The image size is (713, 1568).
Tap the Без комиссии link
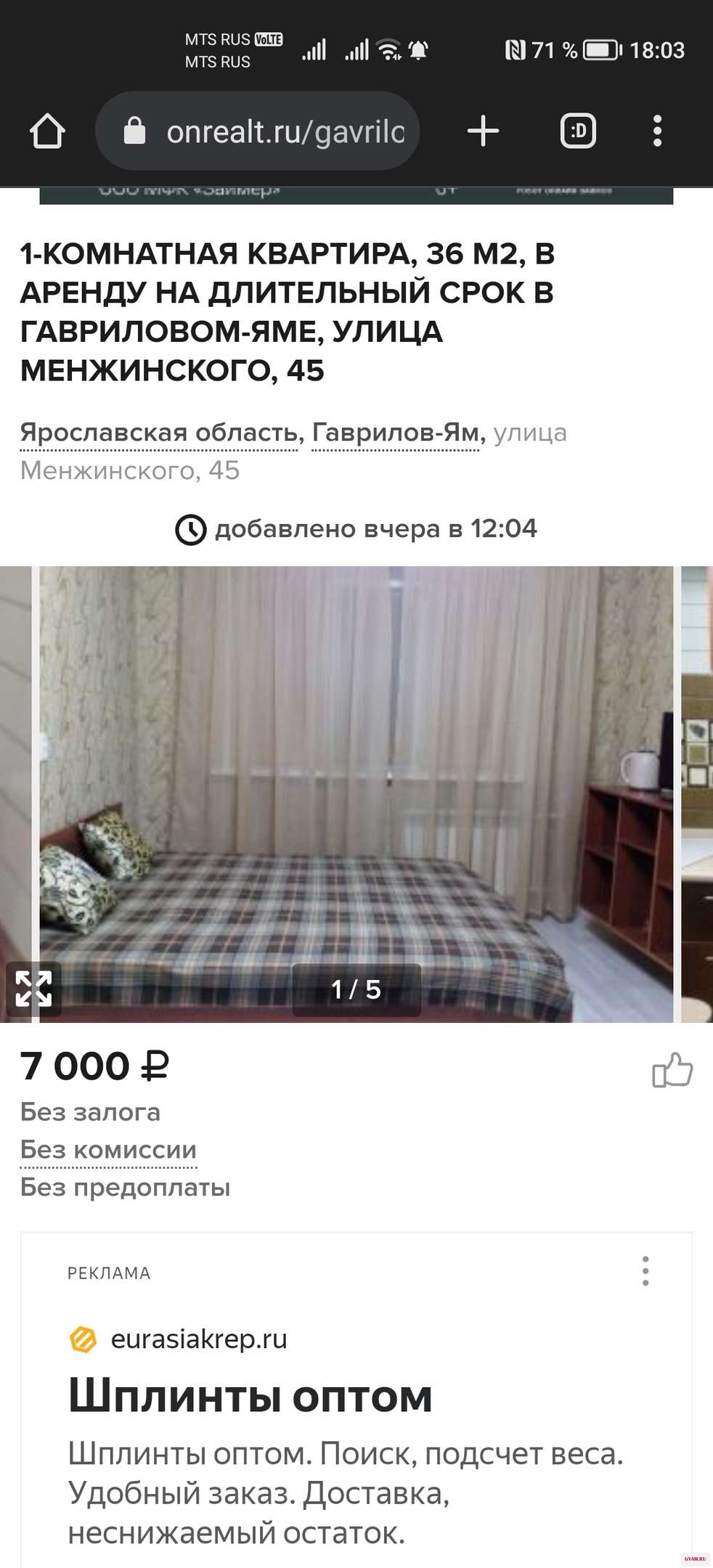(108, 1150)
